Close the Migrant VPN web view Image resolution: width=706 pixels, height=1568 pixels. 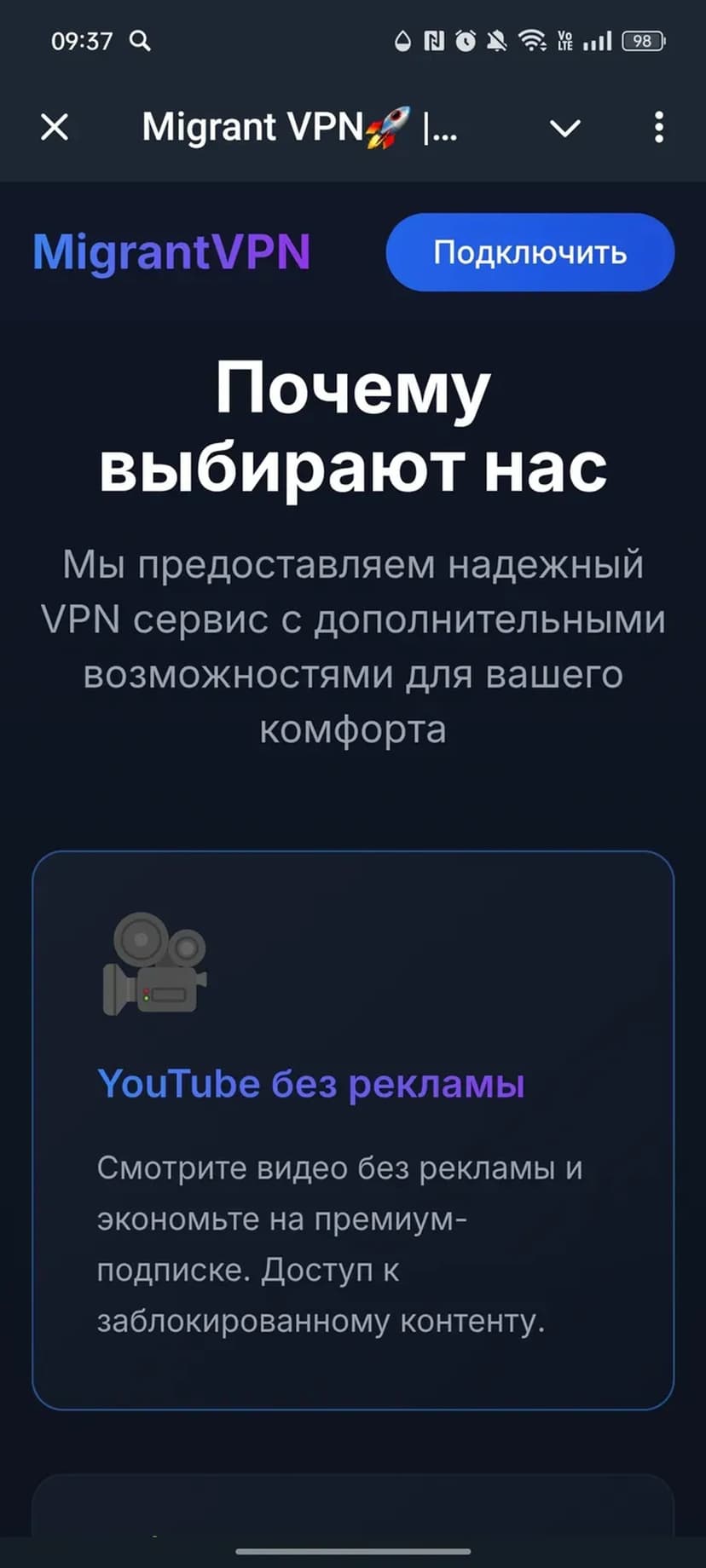(55, 128)
